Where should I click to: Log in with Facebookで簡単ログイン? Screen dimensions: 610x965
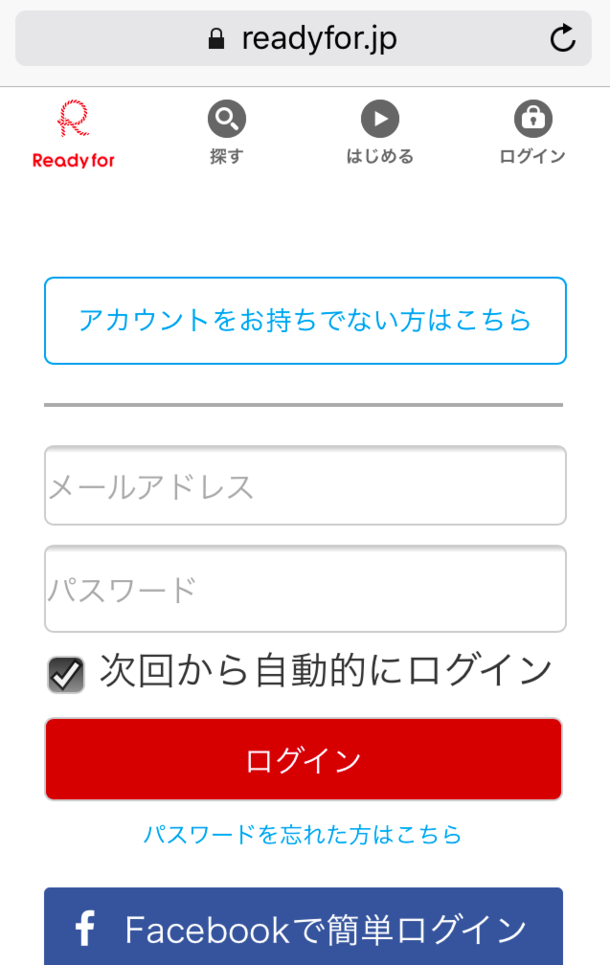click(x=303, y=929)
